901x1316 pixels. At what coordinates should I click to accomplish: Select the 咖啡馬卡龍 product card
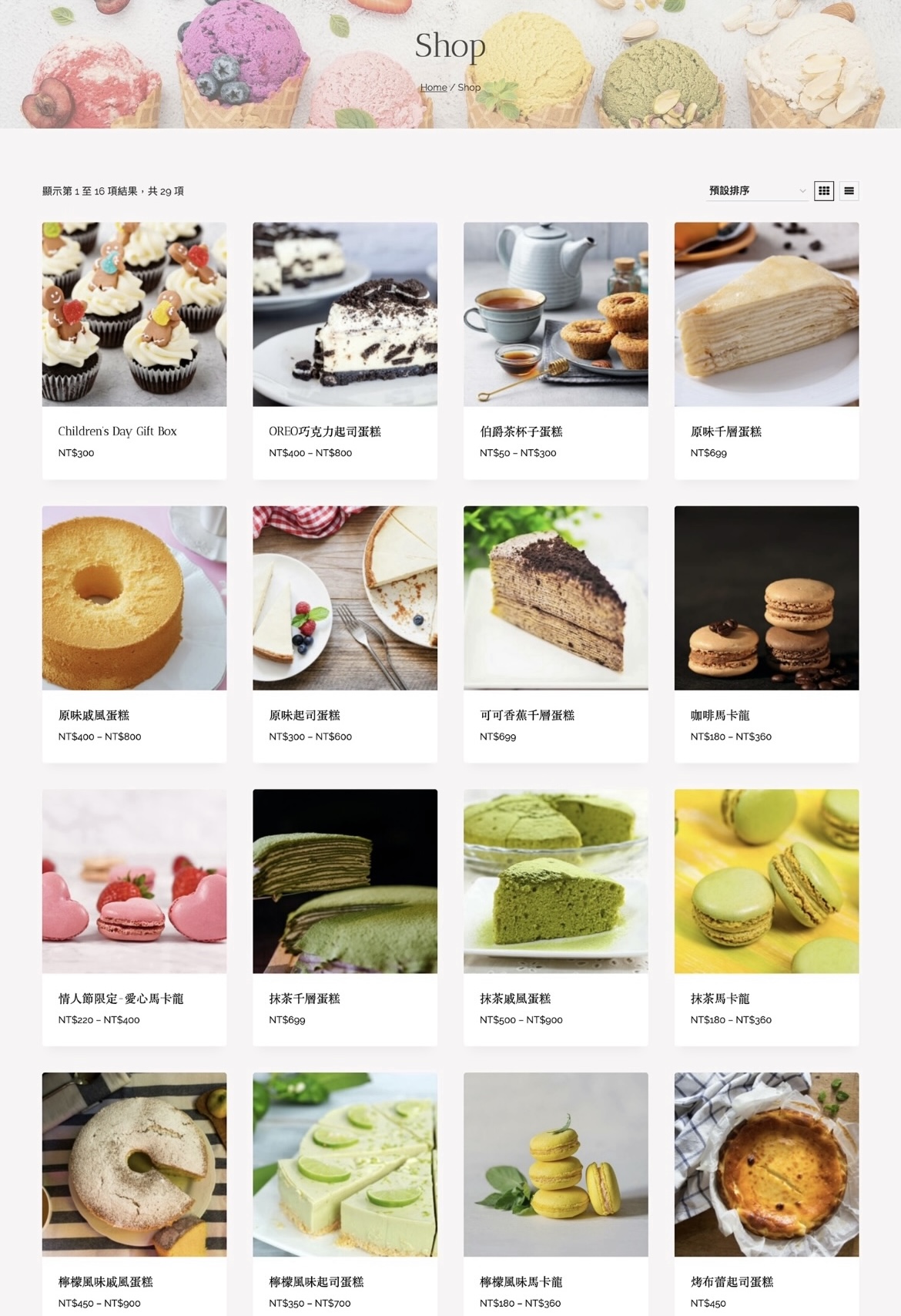(720, 715)
